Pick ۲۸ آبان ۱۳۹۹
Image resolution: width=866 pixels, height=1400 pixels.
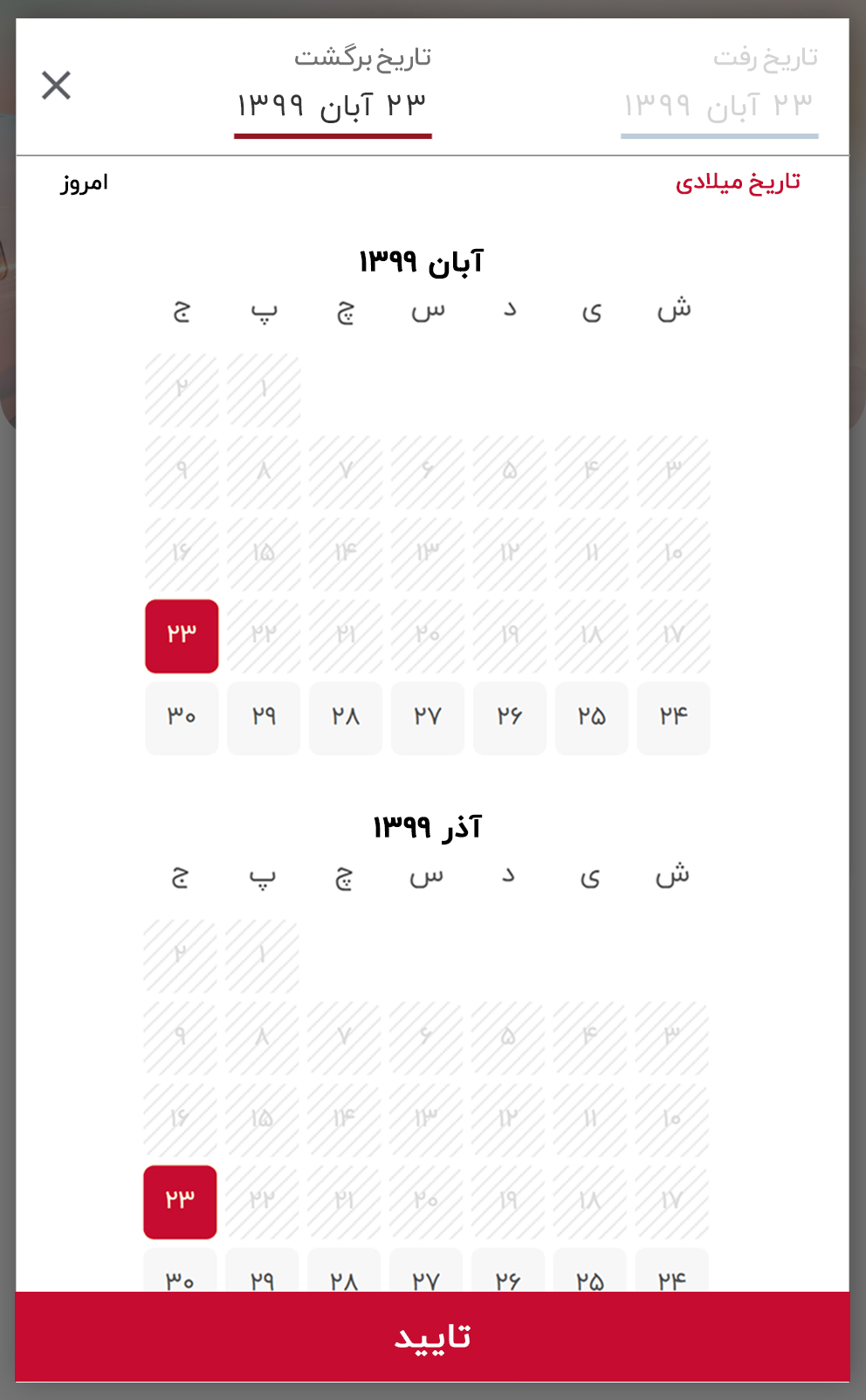point(346,718)
